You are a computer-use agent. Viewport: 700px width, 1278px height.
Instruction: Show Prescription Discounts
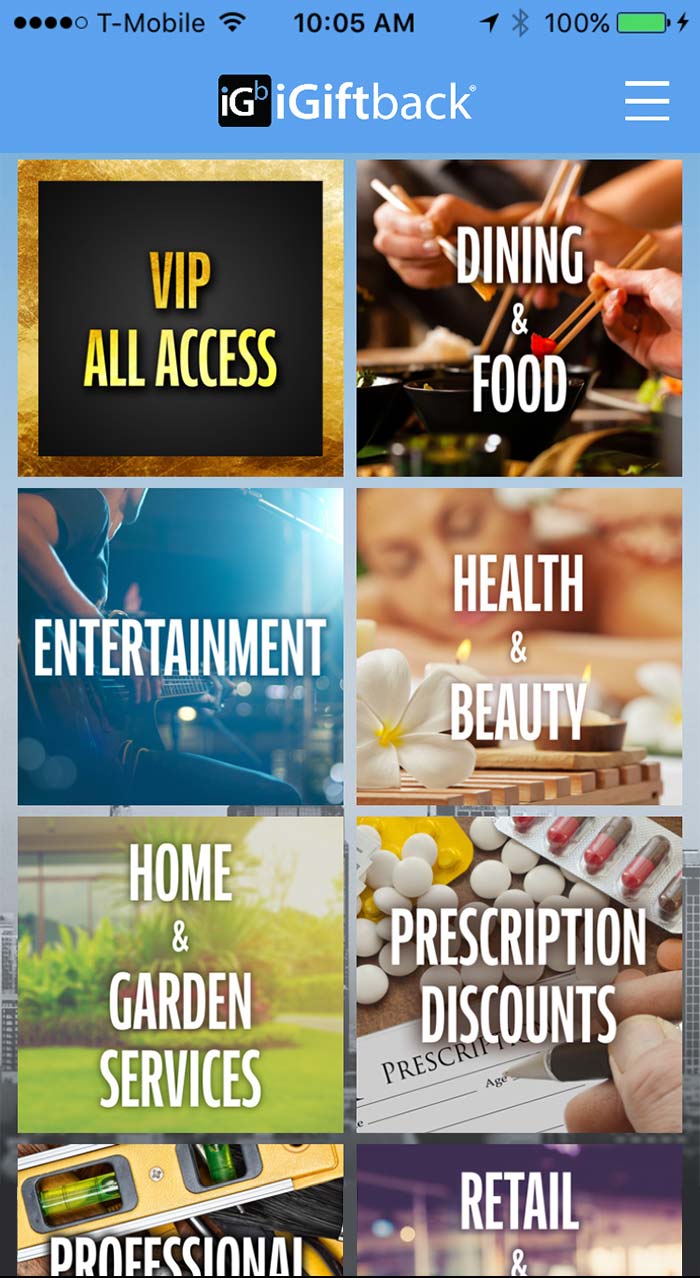519,974
